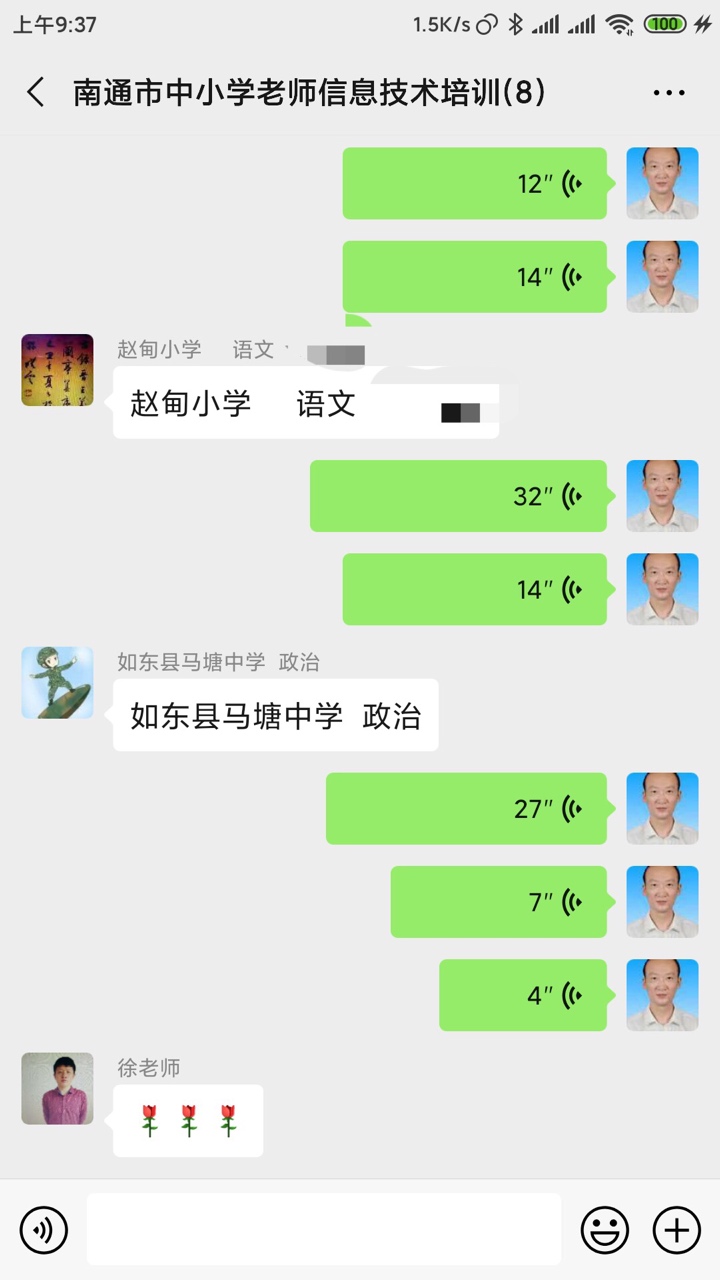The image size is (720, 1280).
Task: Open group chat details menu
Action: 668,93
